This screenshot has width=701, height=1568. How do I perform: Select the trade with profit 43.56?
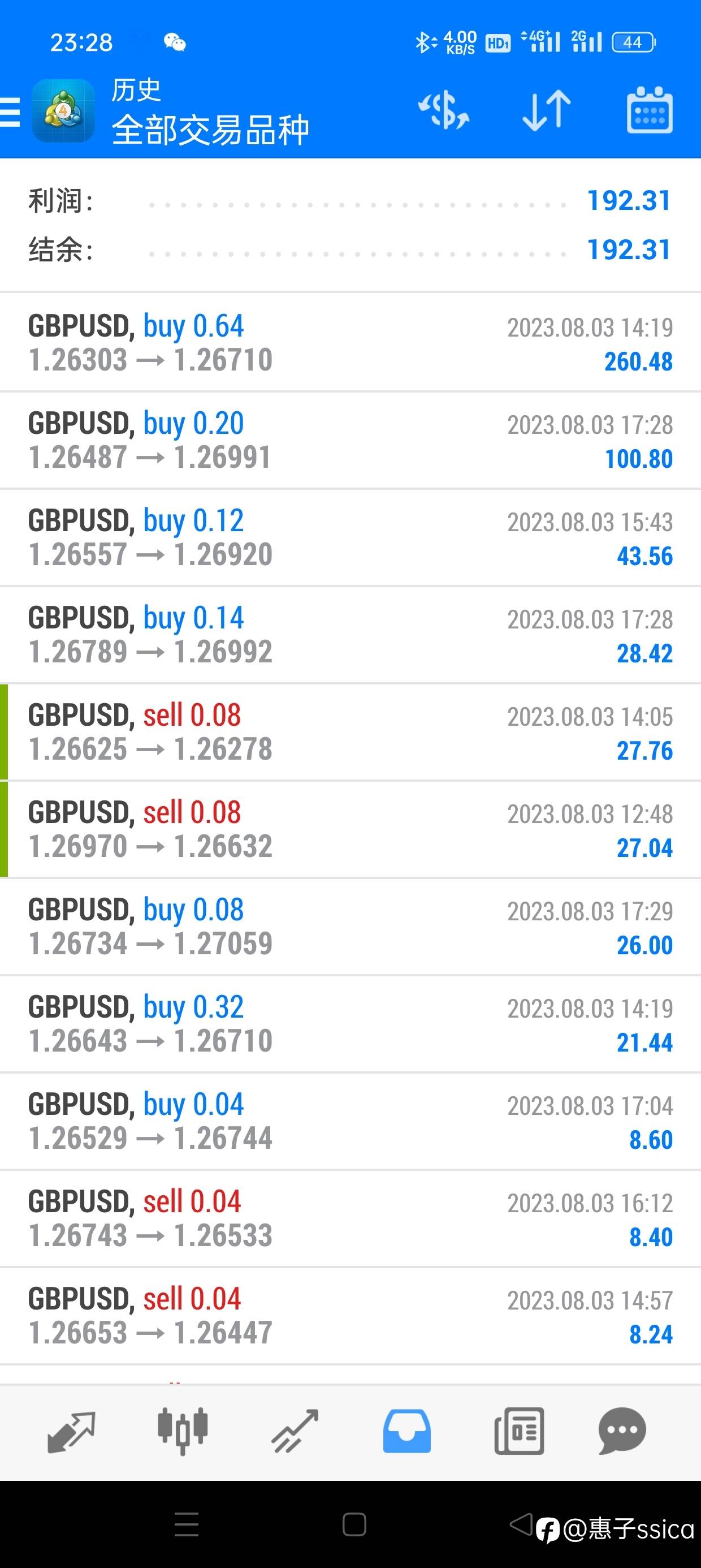pyautogui.click(x=350, y=537)
